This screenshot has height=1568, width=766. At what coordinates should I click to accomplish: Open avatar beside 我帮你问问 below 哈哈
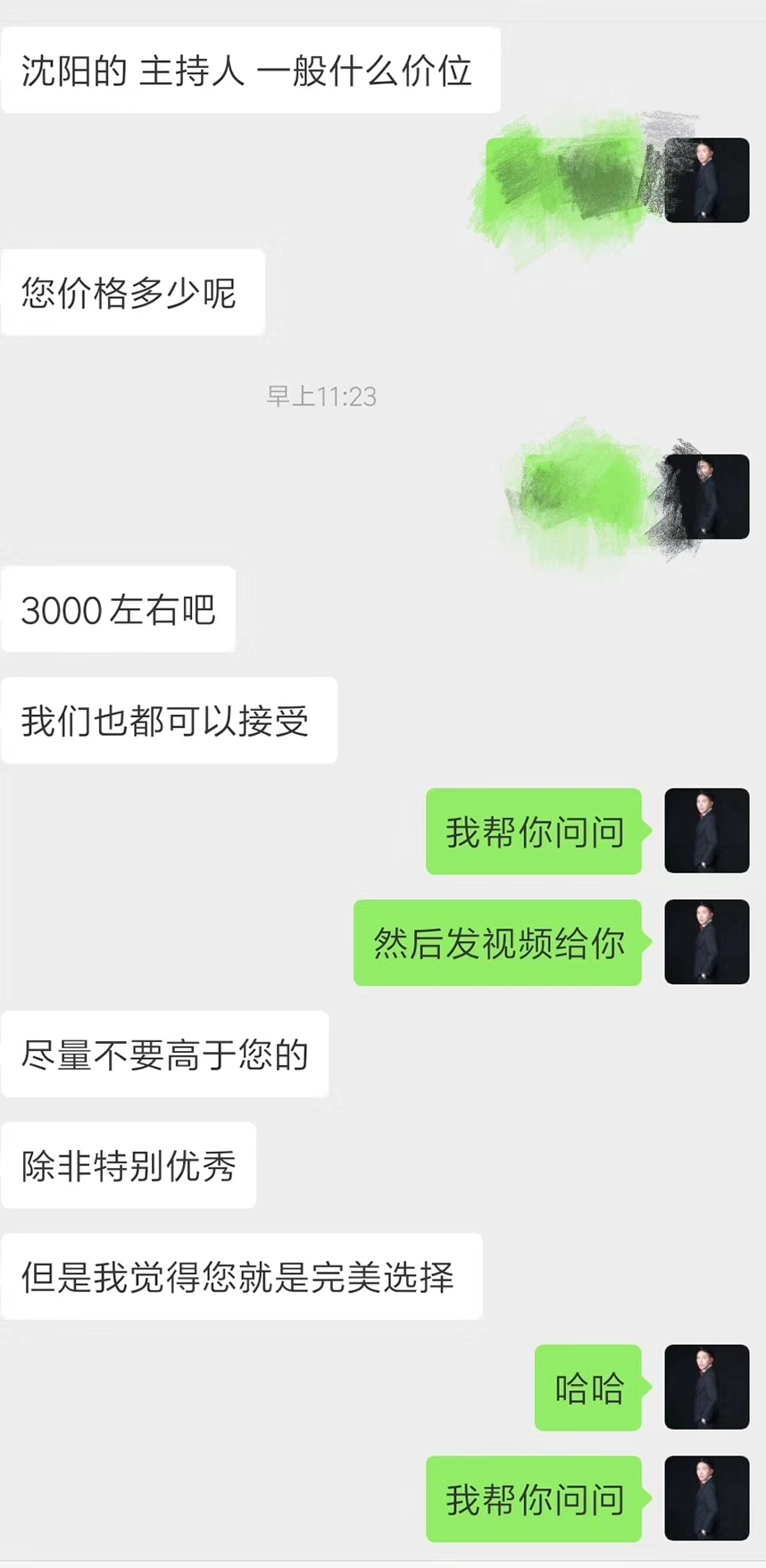pos(706,1498)
